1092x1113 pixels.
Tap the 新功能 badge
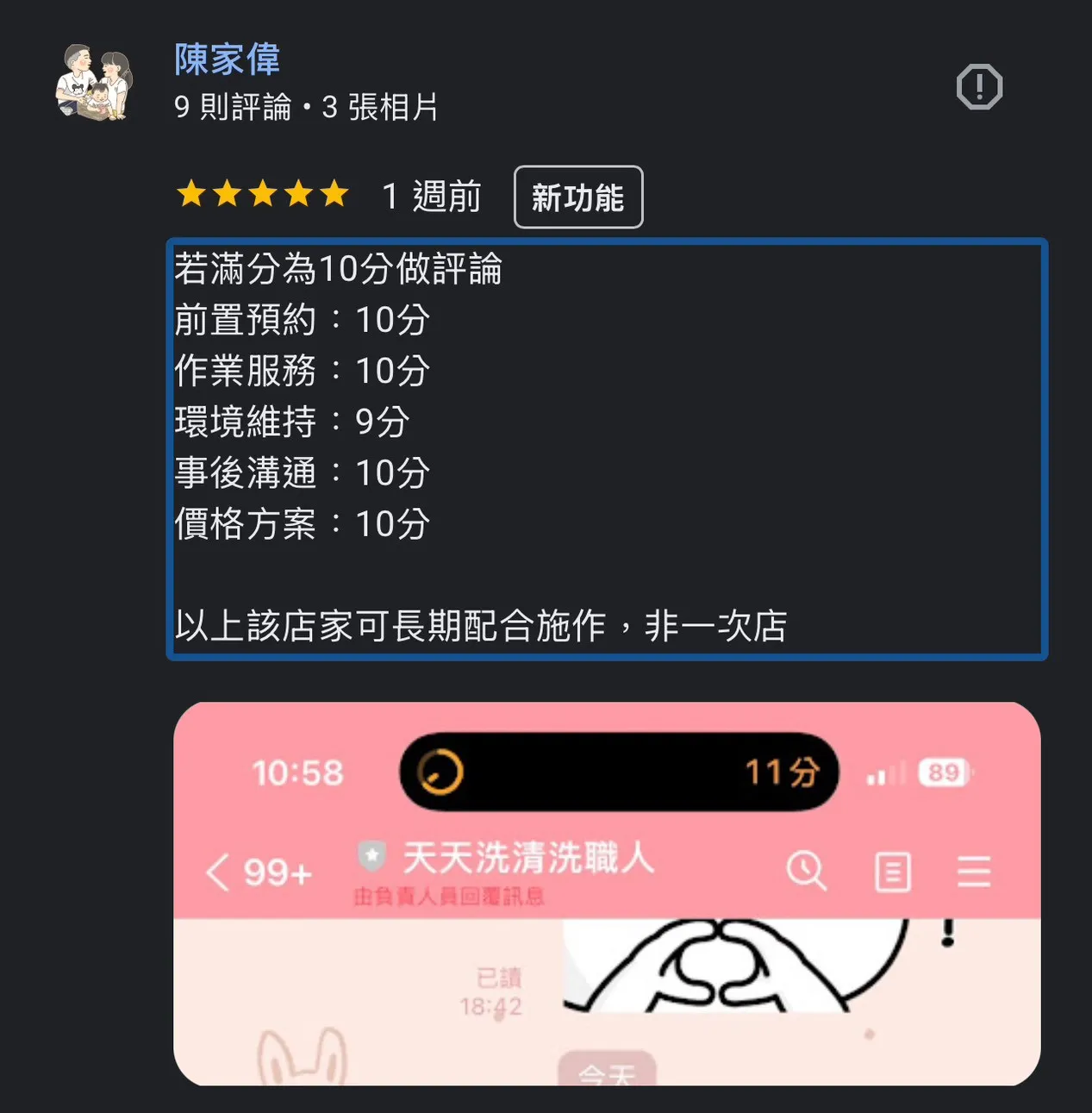point(577,197)
